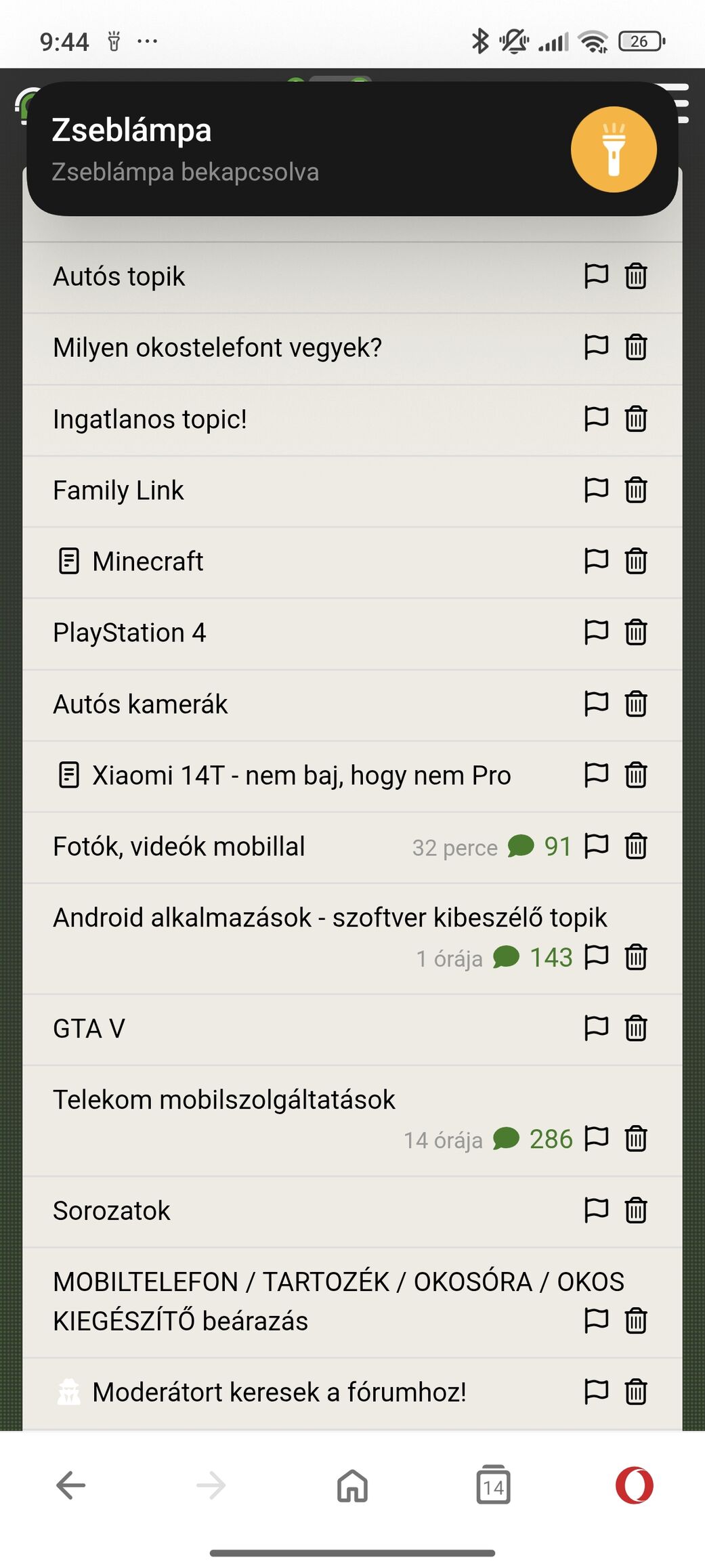The image size is (705, 1568).
Task: View the 91 new messages in Fotók, videók mobillal
Action: (540, 847)
